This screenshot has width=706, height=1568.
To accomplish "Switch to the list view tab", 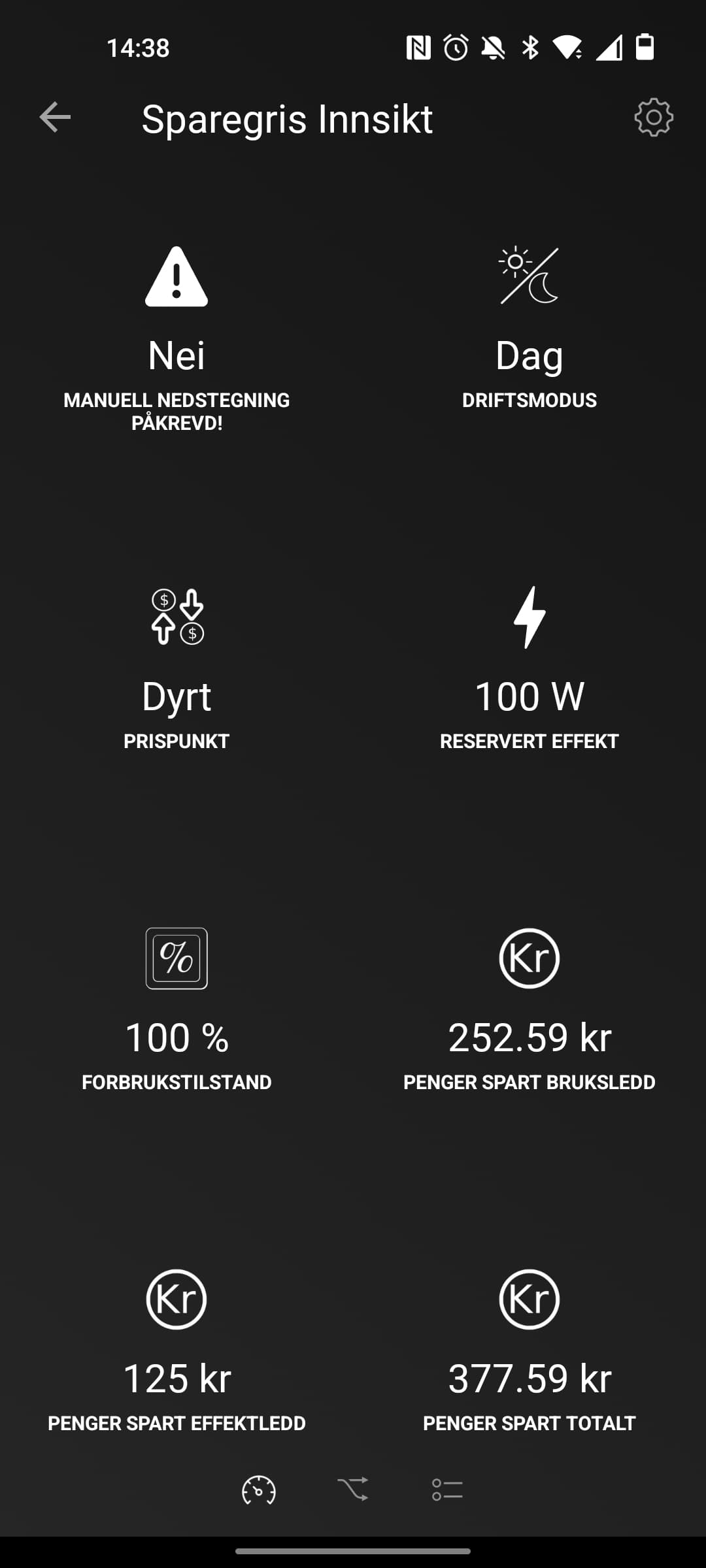I will [x=447, y=1490].
